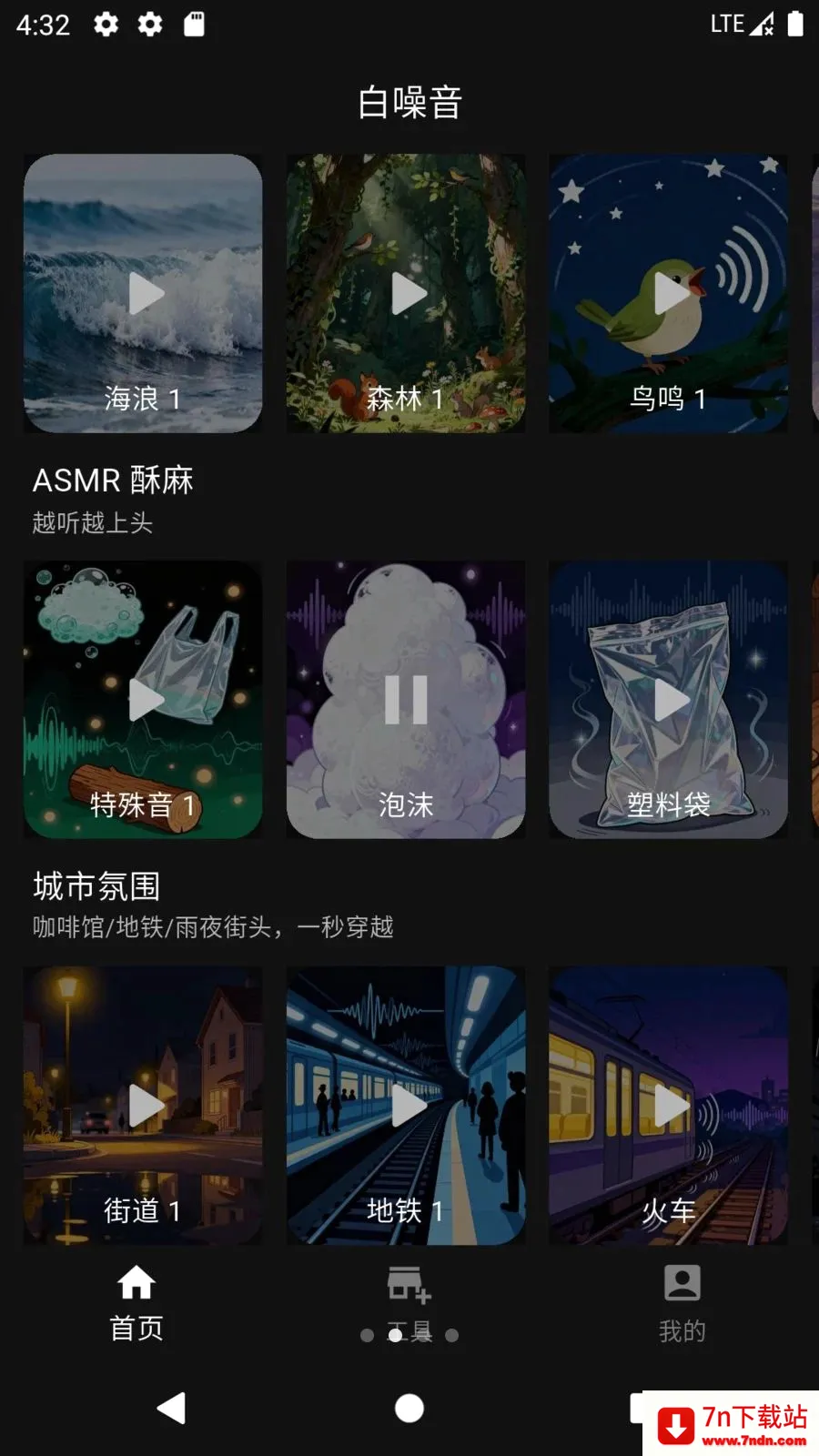Pause the 泡沫 sound
The height and width of the screenshot is (1456, 819).
coord(406,699)
